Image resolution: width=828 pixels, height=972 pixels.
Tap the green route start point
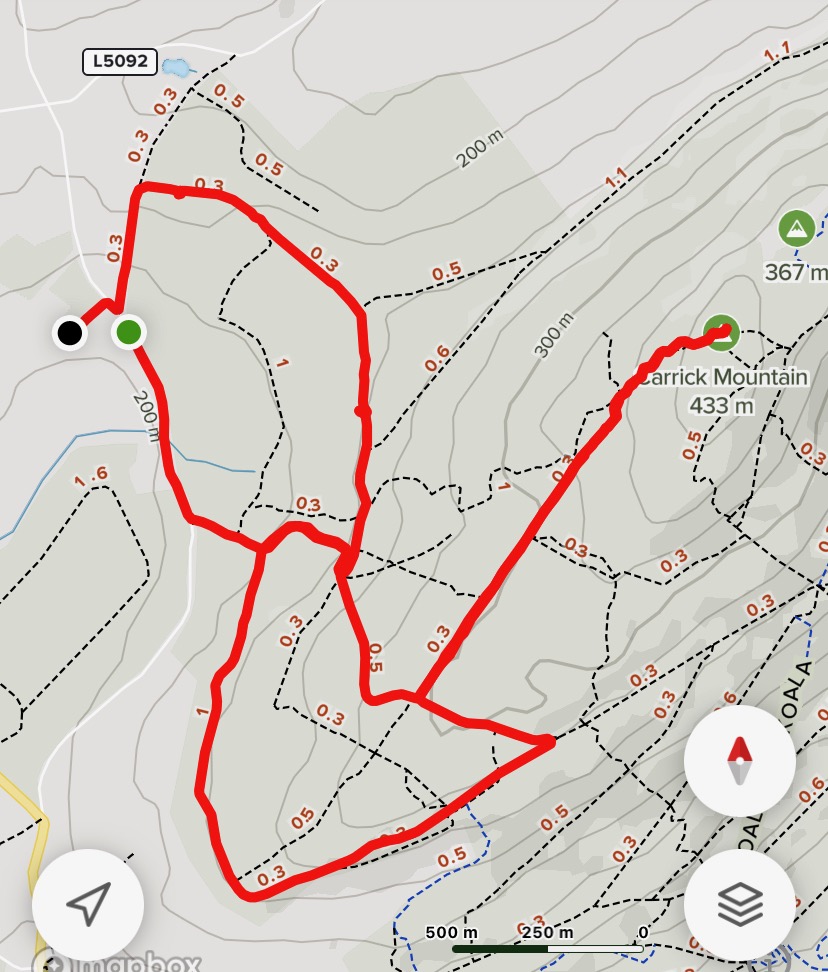(128, 332)
